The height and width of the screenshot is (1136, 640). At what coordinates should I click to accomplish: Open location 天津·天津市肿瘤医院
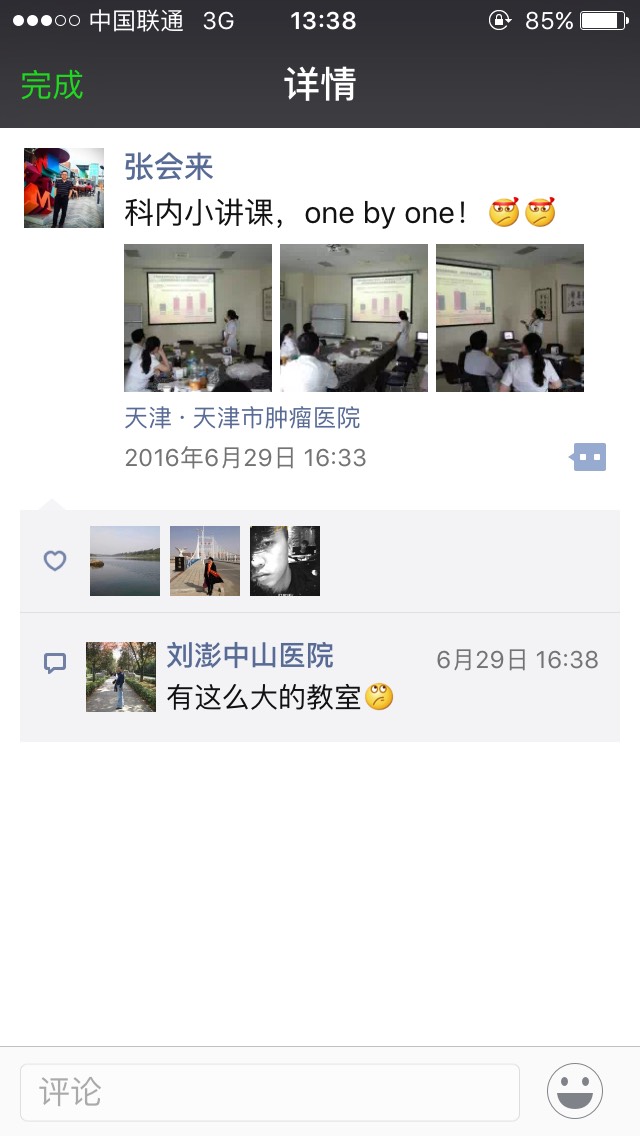242,417
